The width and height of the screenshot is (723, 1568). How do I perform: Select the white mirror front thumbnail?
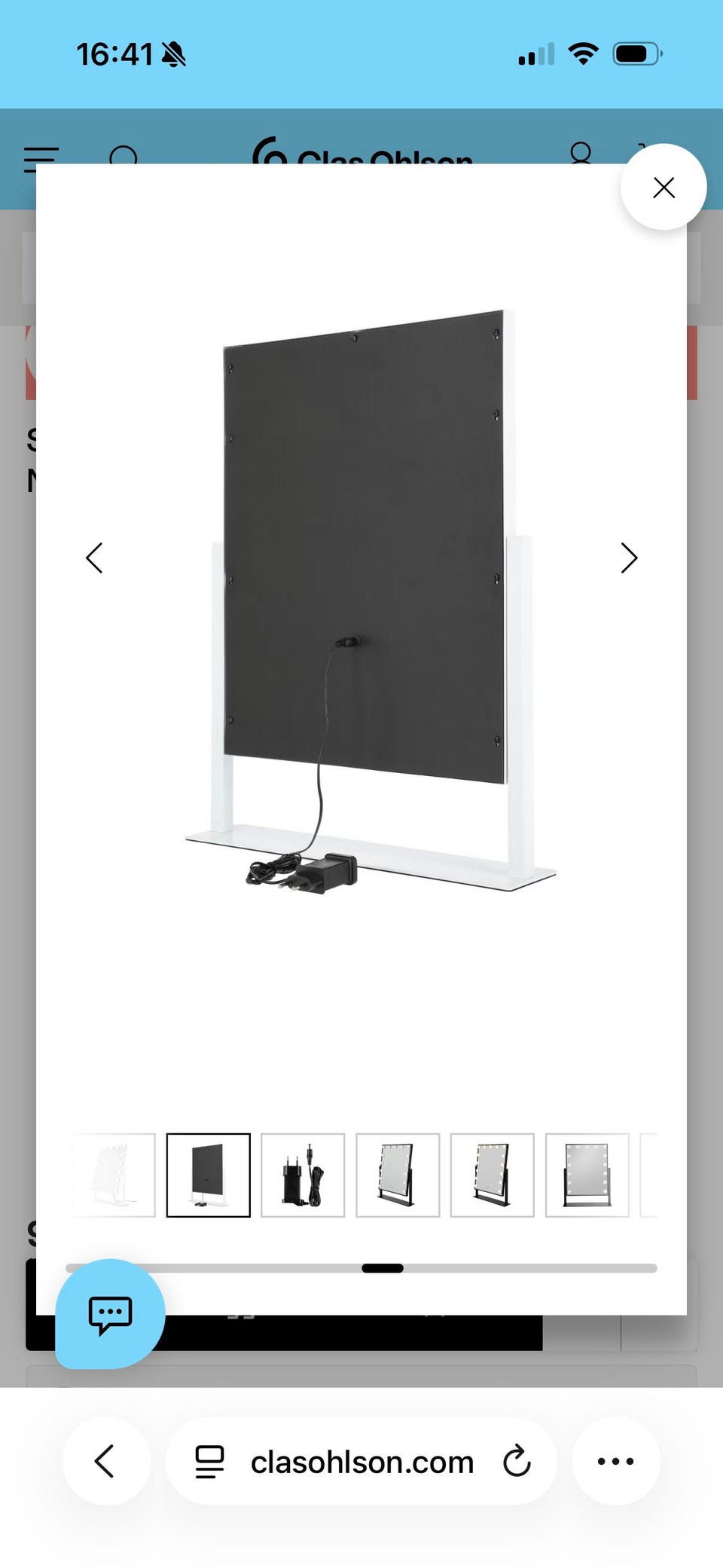[114, 1175]
